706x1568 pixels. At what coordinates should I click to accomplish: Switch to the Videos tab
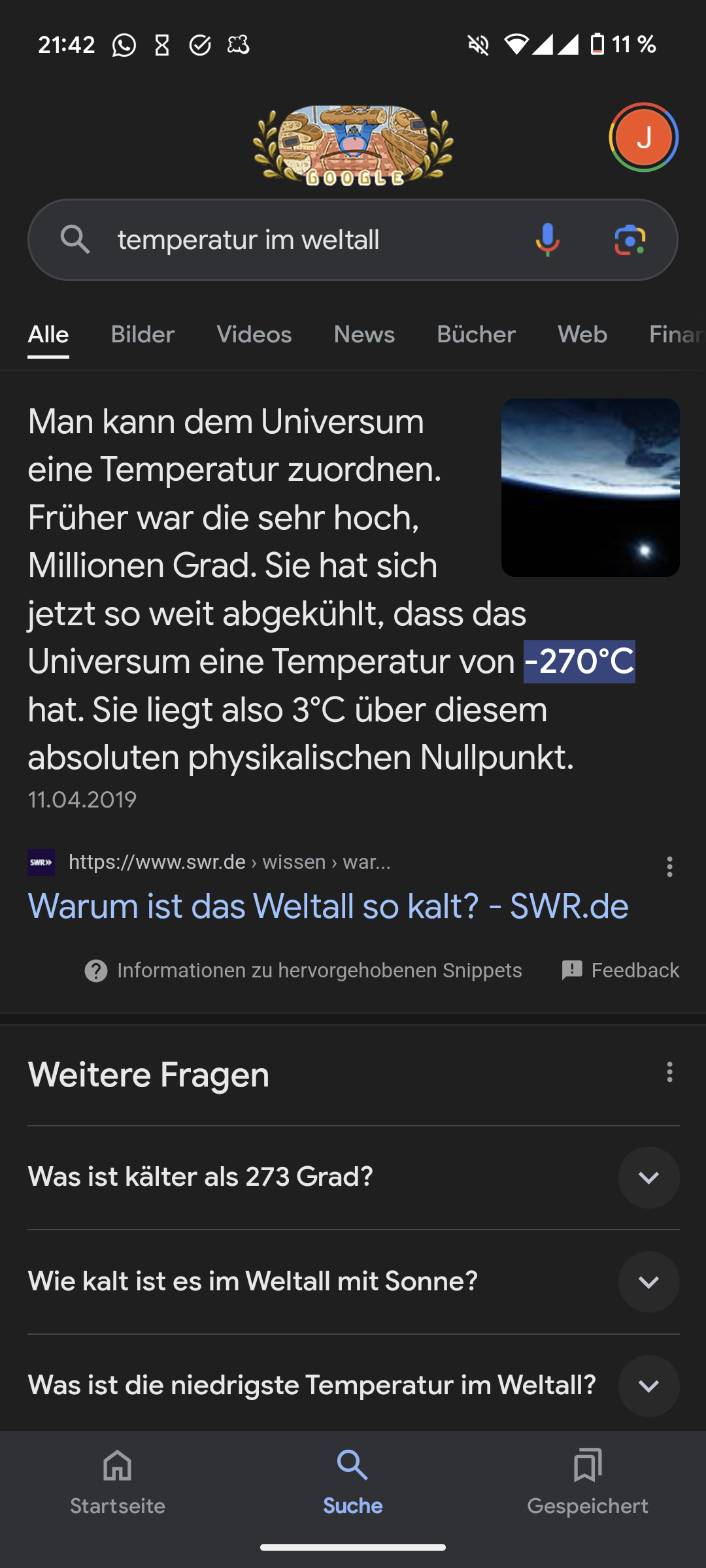tap(254, 335)
